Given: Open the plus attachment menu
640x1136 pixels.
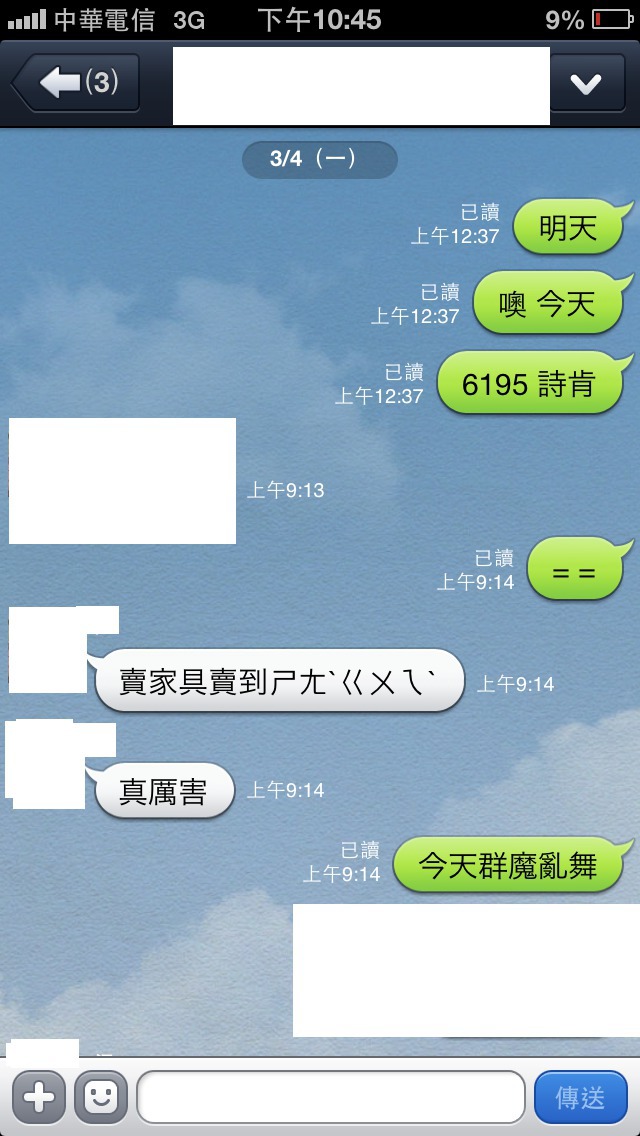Looking at the screenshot, I should click(x=38, y=1098).
